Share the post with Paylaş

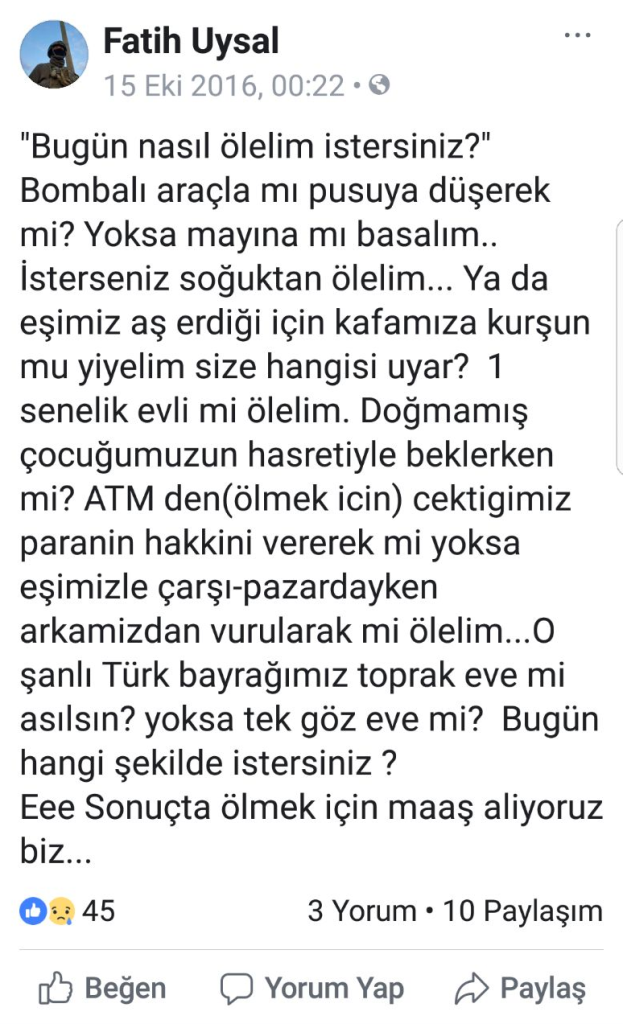[520, 989]
